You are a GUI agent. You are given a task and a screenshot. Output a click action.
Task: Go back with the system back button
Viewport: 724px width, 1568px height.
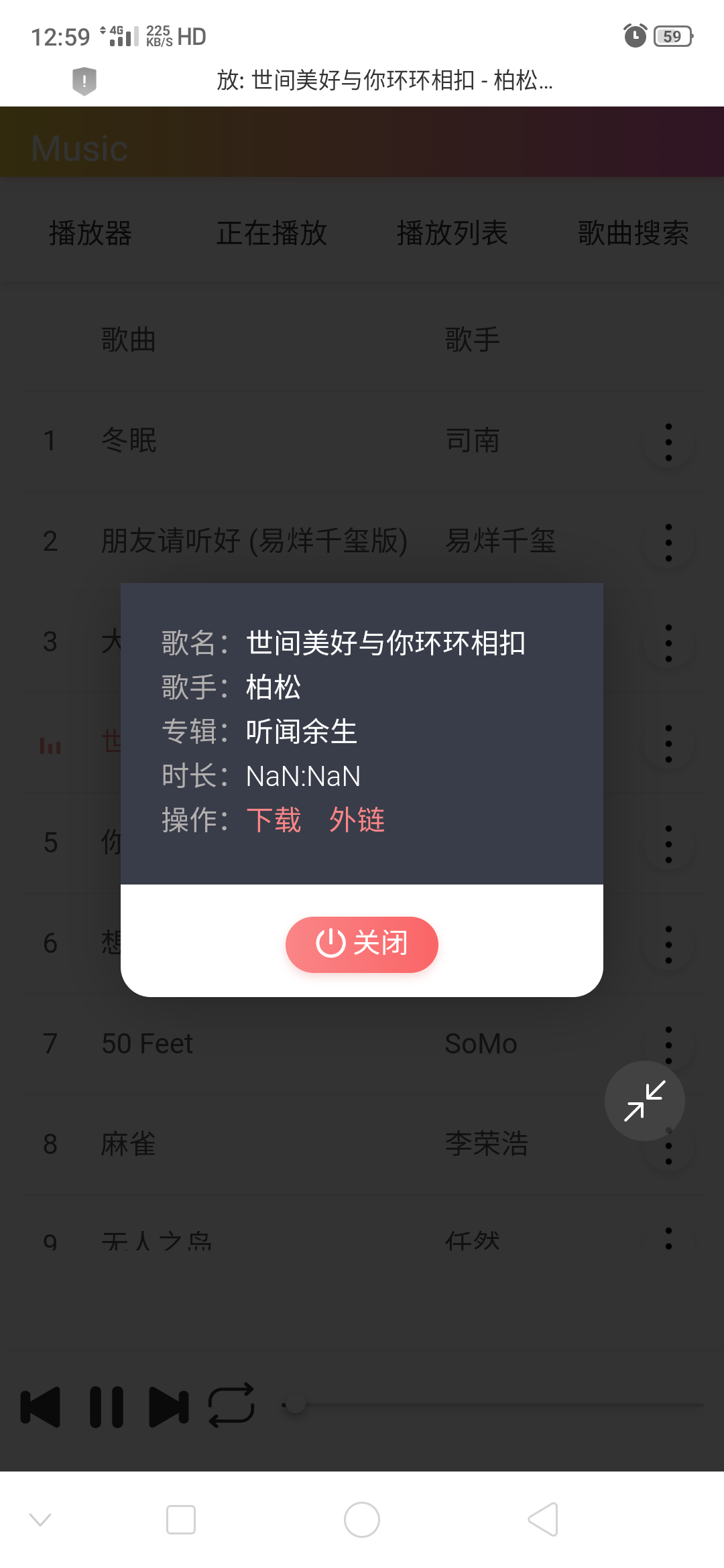click(x=543, y=1519)
